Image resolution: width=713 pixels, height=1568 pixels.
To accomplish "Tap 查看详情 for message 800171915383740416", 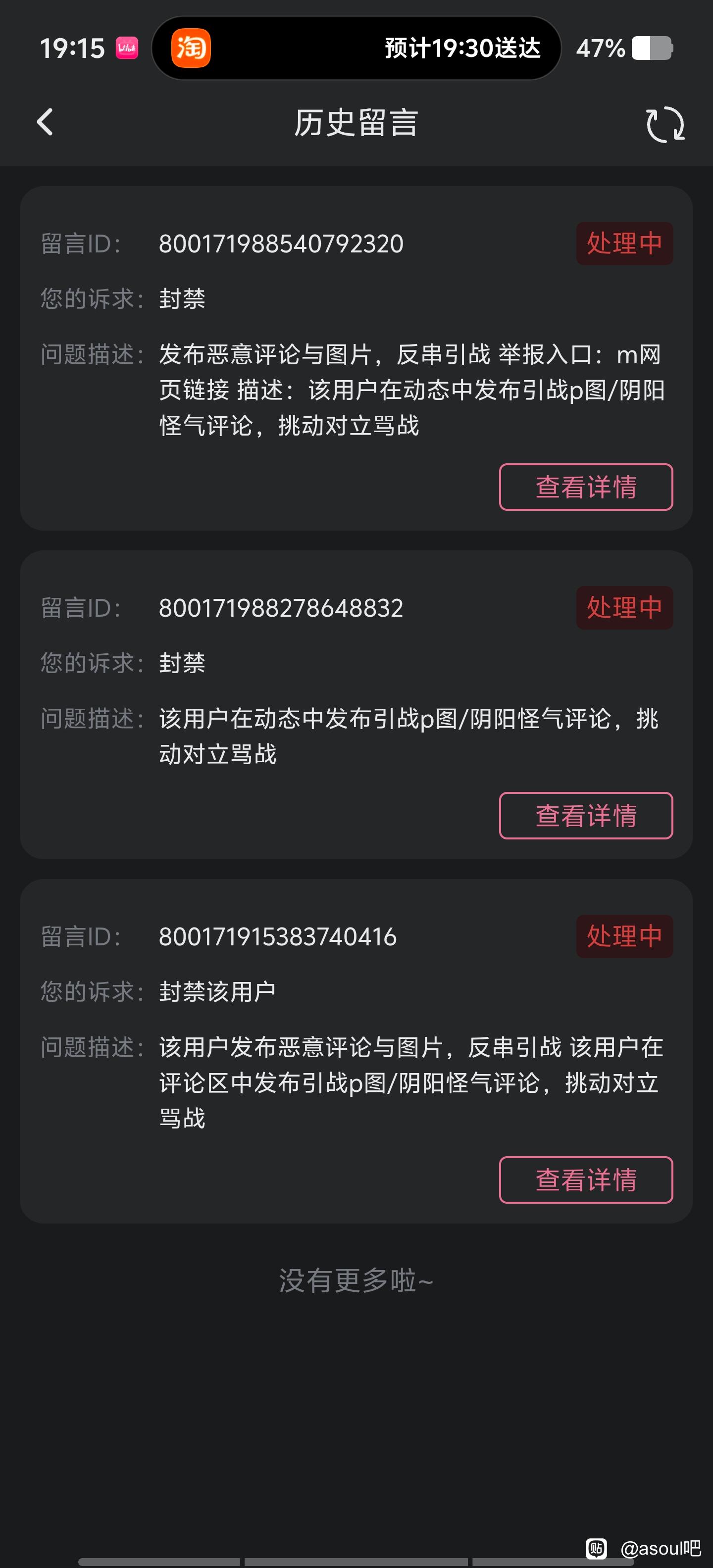I will 585,1179.
